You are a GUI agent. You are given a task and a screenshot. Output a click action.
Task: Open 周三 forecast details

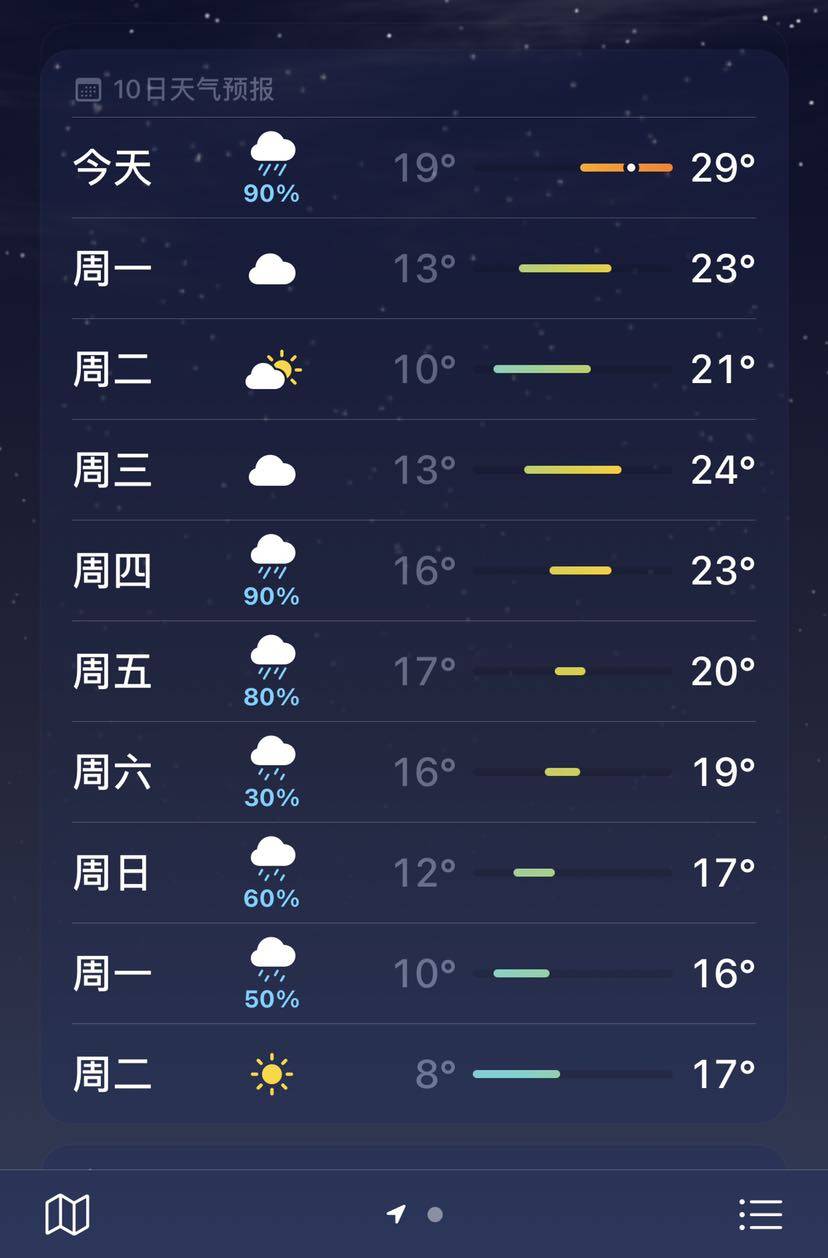pyautogui.click(x=413, y=470)
